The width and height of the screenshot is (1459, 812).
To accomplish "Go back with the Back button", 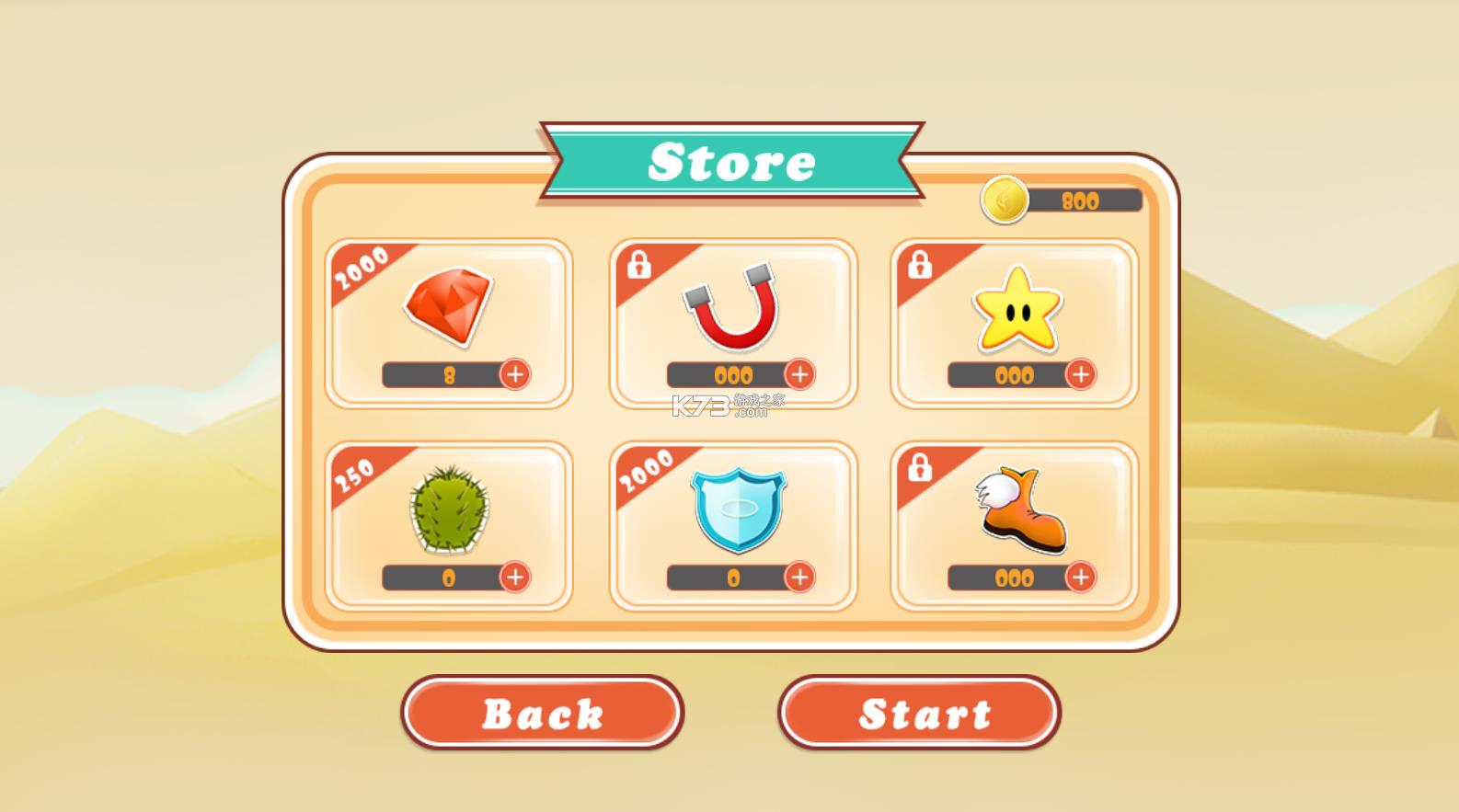I will tap(542, 713).
